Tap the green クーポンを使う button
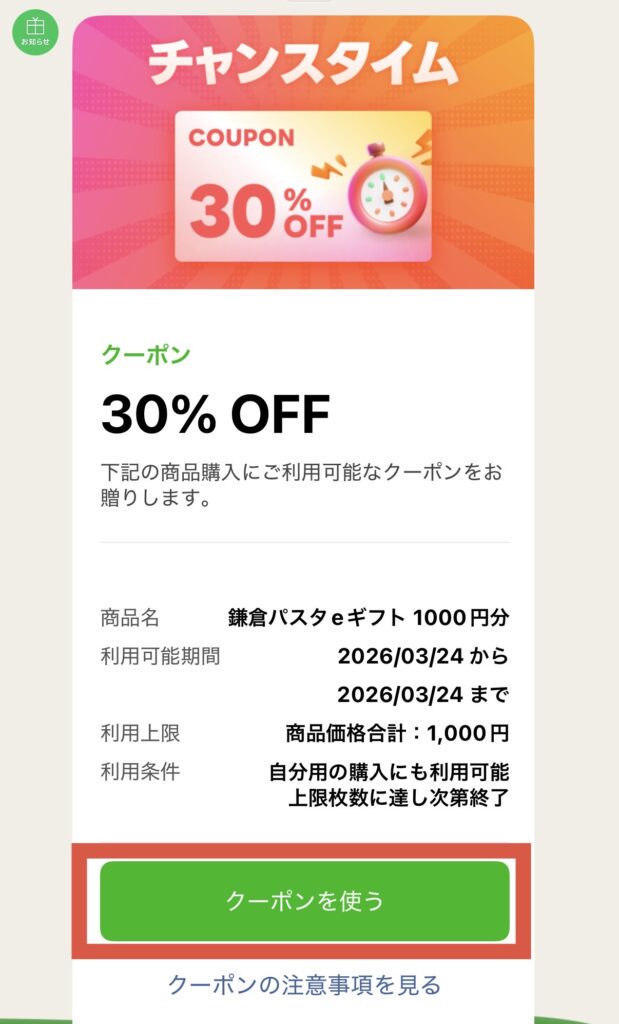This screenshot has width=619, height=1024. pos(304,901)
